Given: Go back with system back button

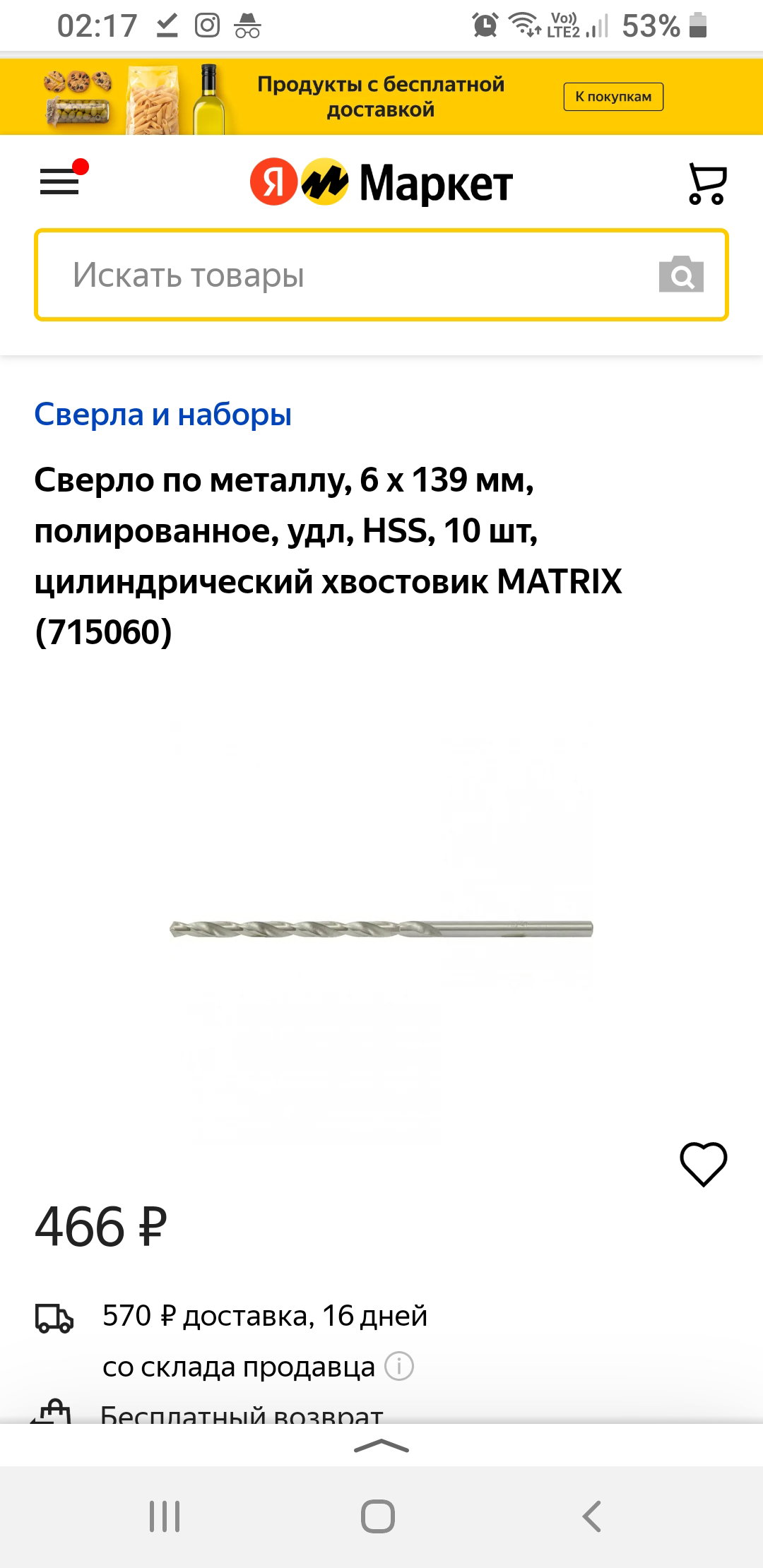Looking at the screenshot, I should (592, 1516).
